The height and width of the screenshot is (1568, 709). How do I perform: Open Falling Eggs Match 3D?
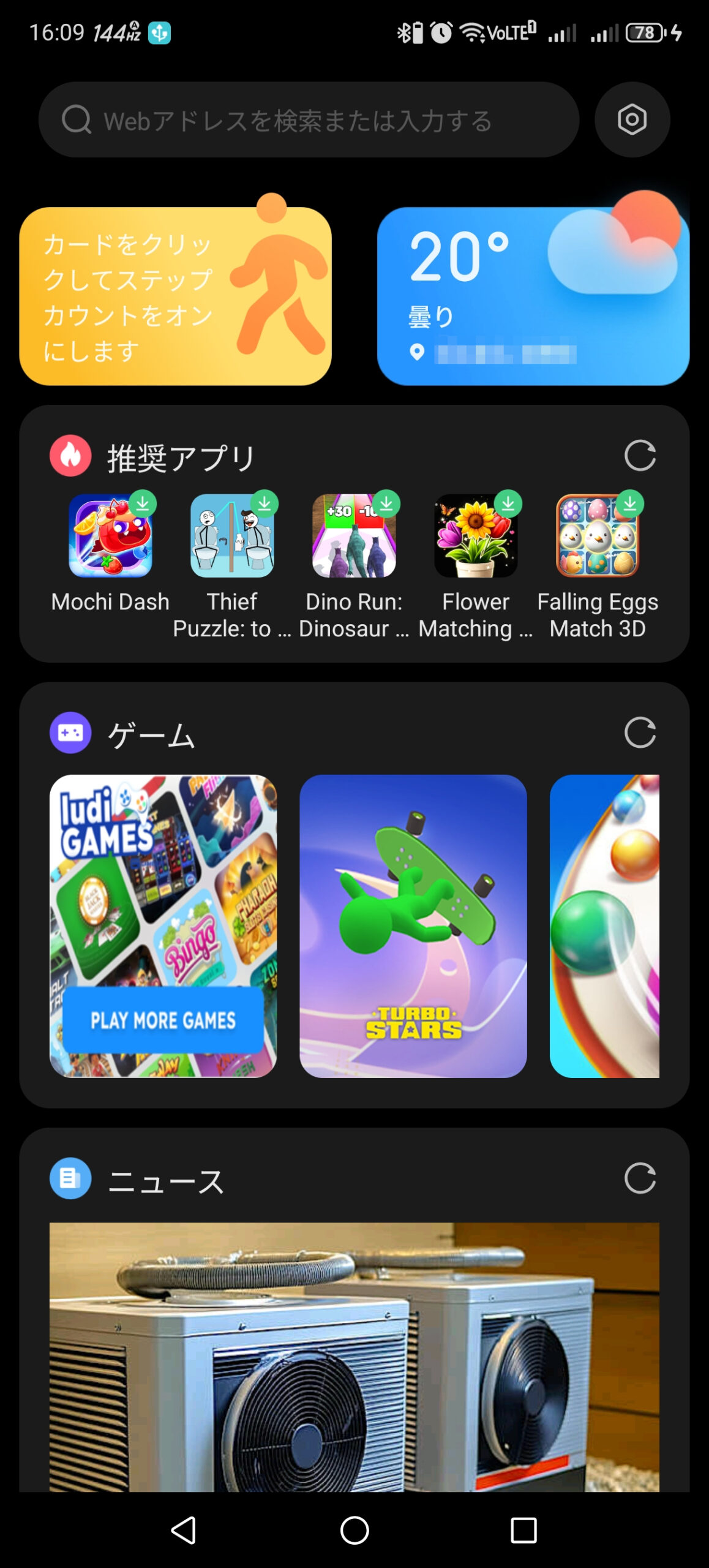pyautogui.click(x=598, y=565)
